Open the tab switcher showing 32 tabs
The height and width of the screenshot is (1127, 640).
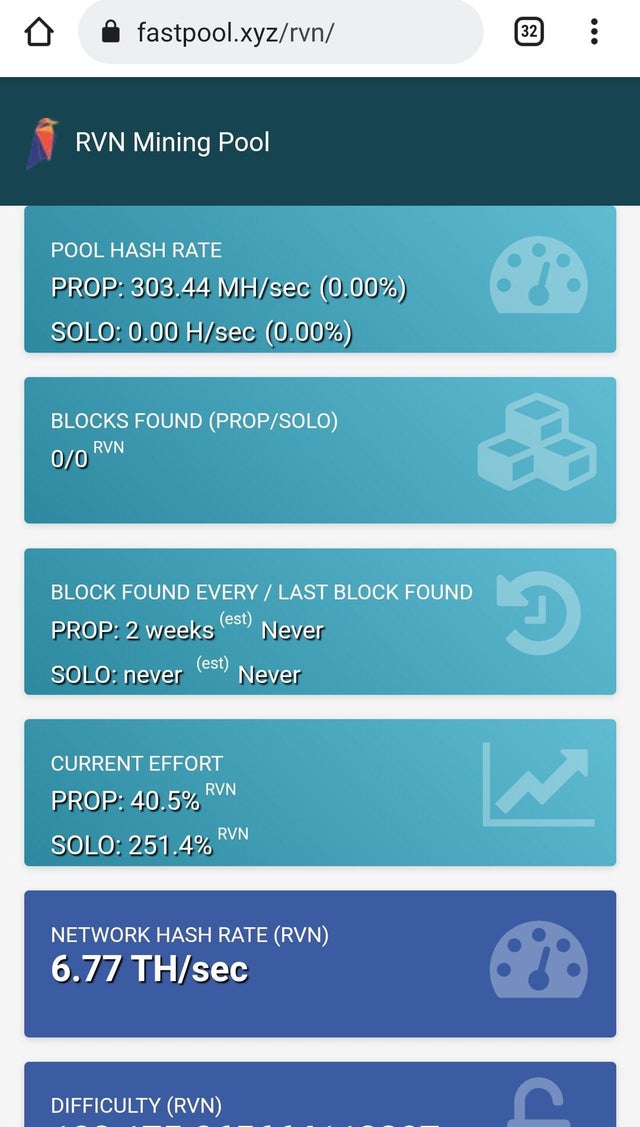pyautogui.click(x=529, y=32)
